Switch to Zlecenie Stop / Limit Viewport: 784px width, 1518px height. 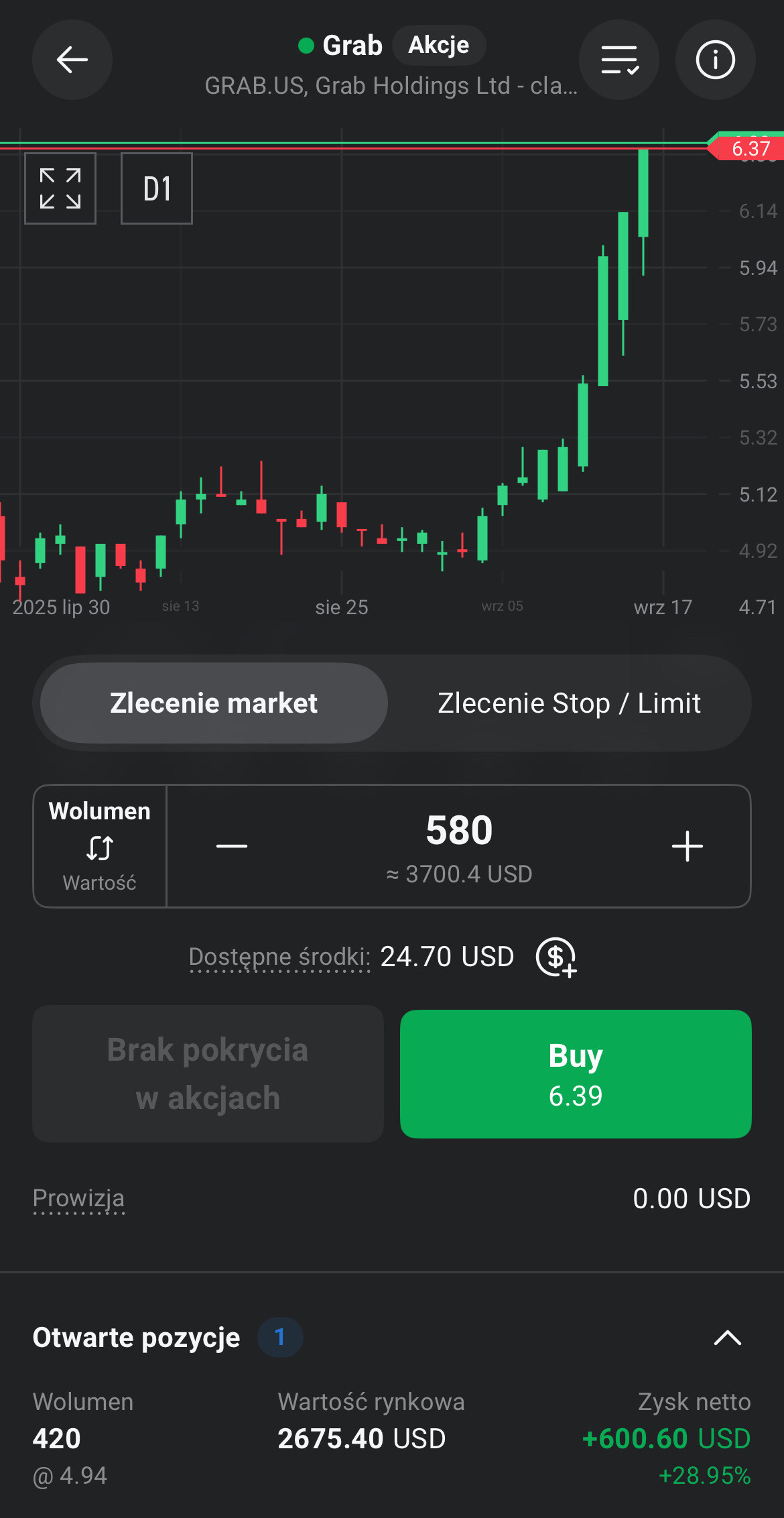pyautogui.click(x=569, y=703)
